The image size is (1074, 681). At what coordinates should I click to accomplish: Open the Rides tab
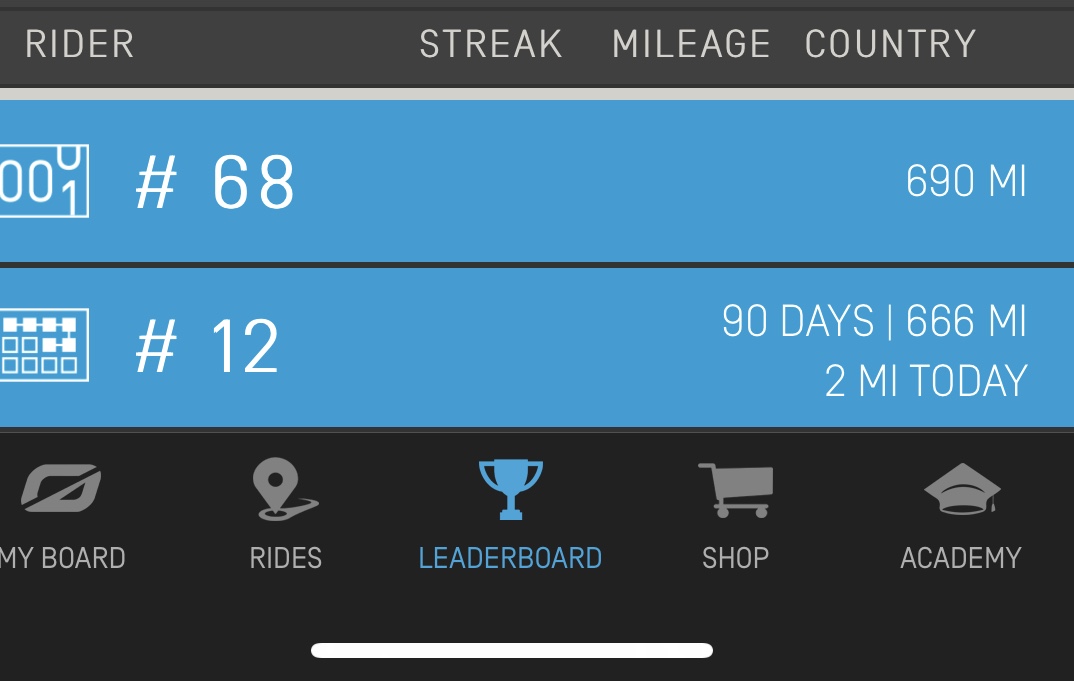click(x=286, y=515)
